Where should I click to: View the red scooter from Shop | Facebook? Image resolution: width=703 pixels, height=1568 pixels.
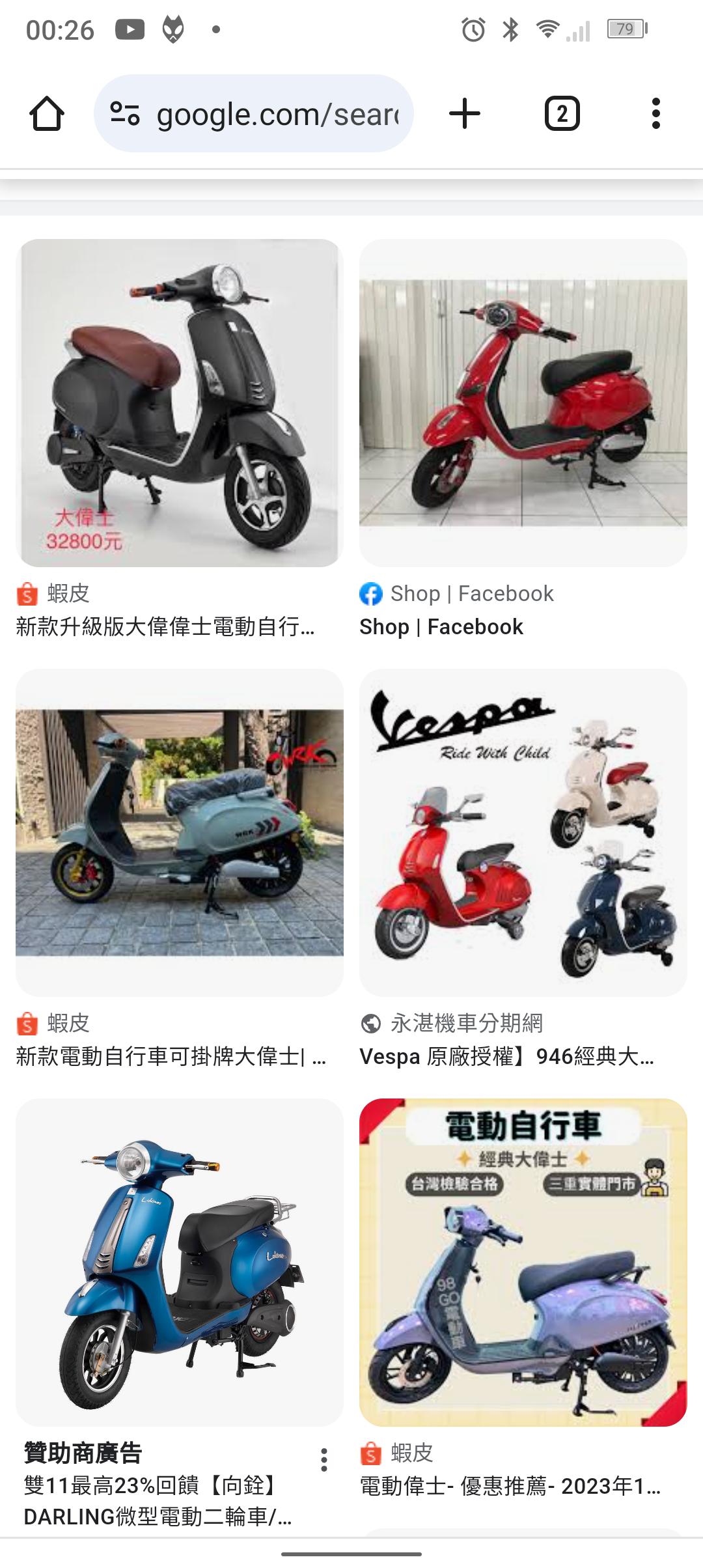point(523,402)
